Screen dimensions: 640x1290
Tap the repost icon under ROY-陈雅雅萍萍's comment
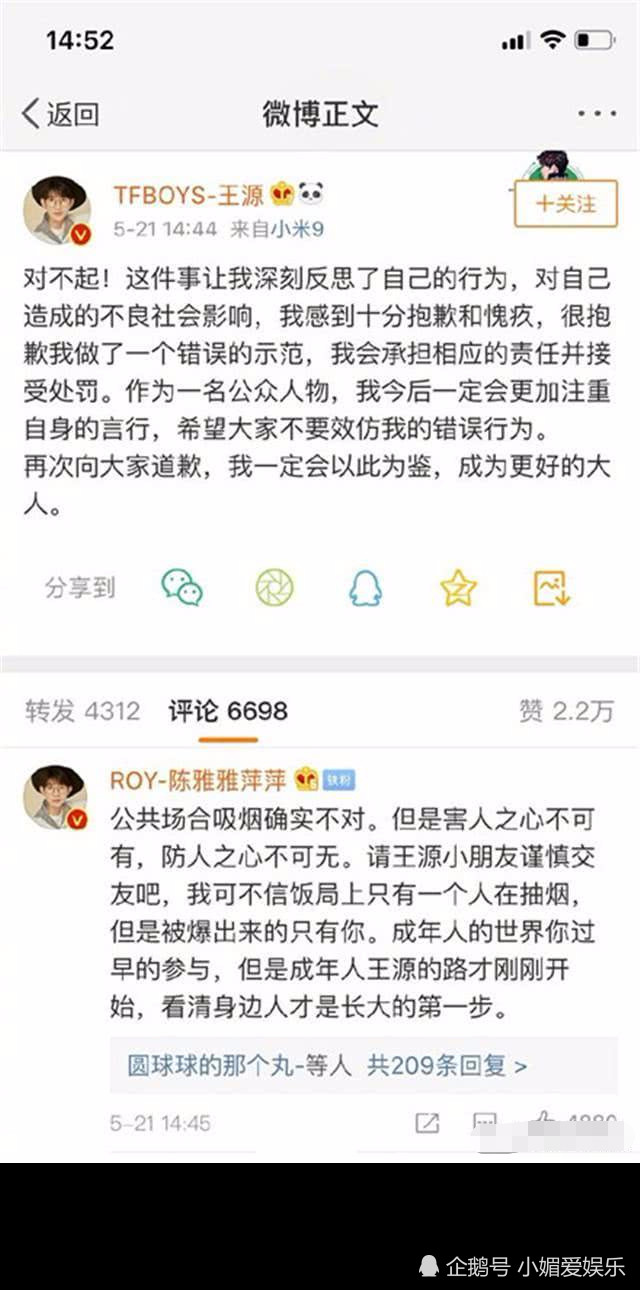pos(427,1122)
